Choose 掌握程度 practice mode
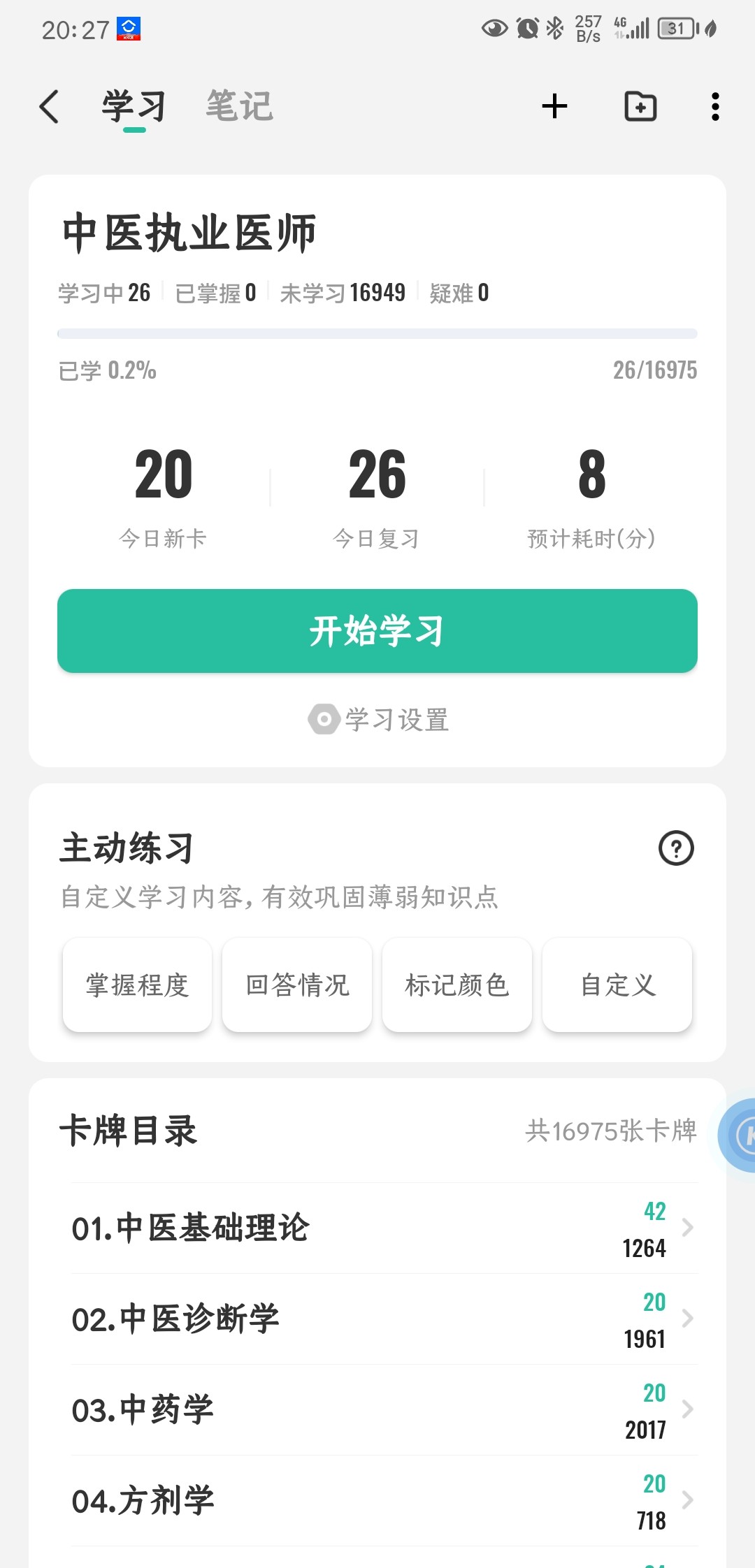Image resolution: width=755 pixels, height=1568 pixels. pos(137,985)
